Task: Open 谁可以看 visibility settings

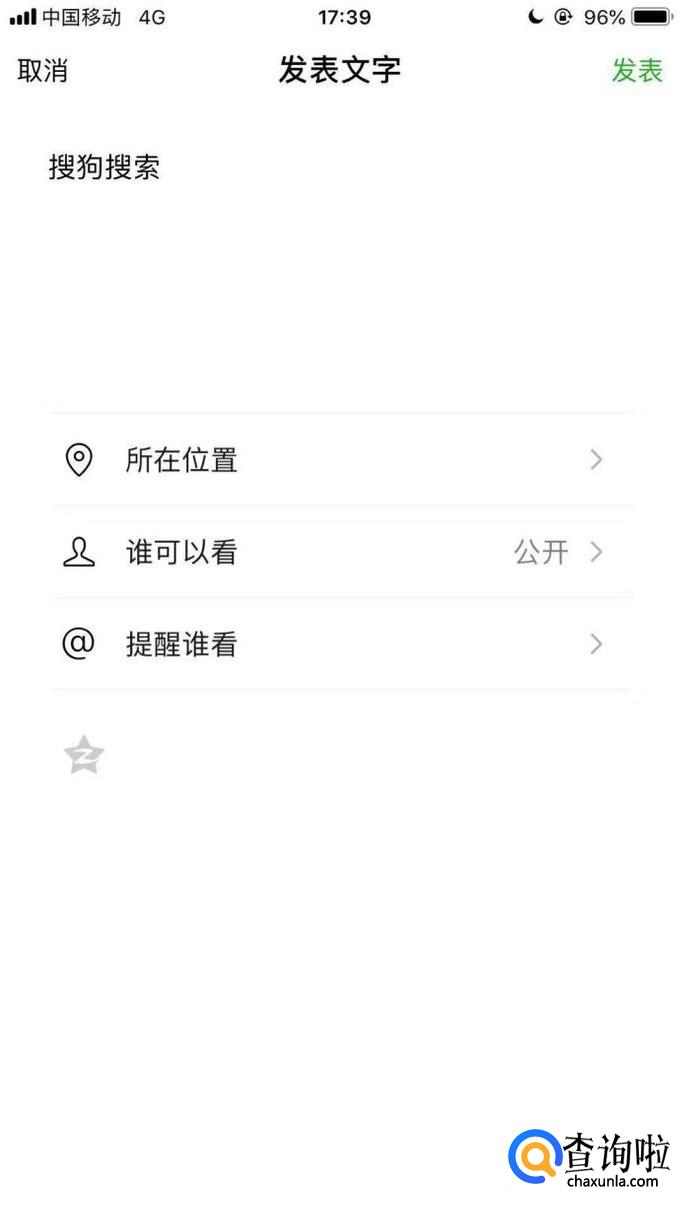Action: pyautogui.click(x=340, y=552)
